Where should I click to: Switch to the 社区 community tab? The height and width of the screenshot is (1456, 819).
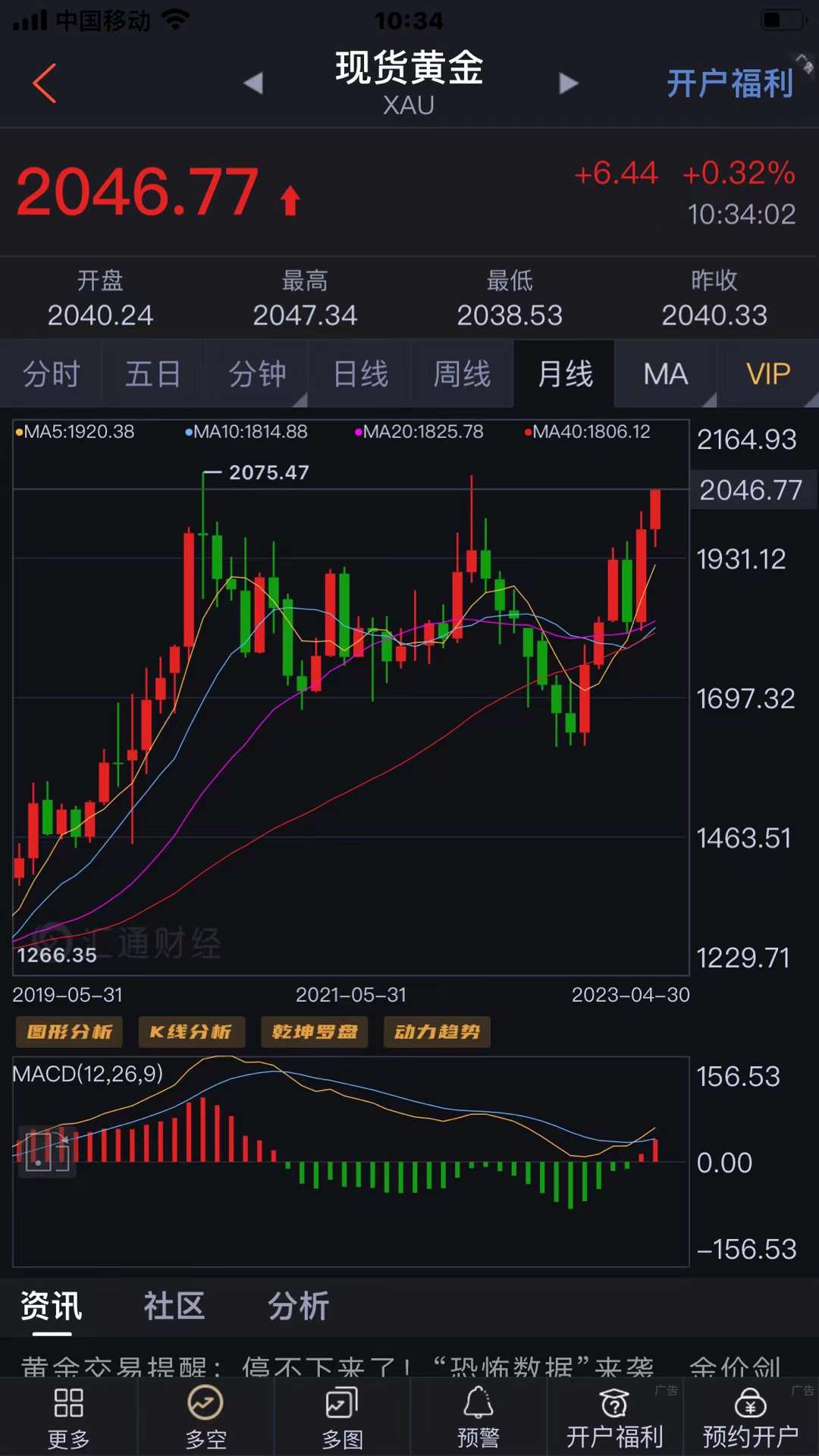[x=173, y=1307]
